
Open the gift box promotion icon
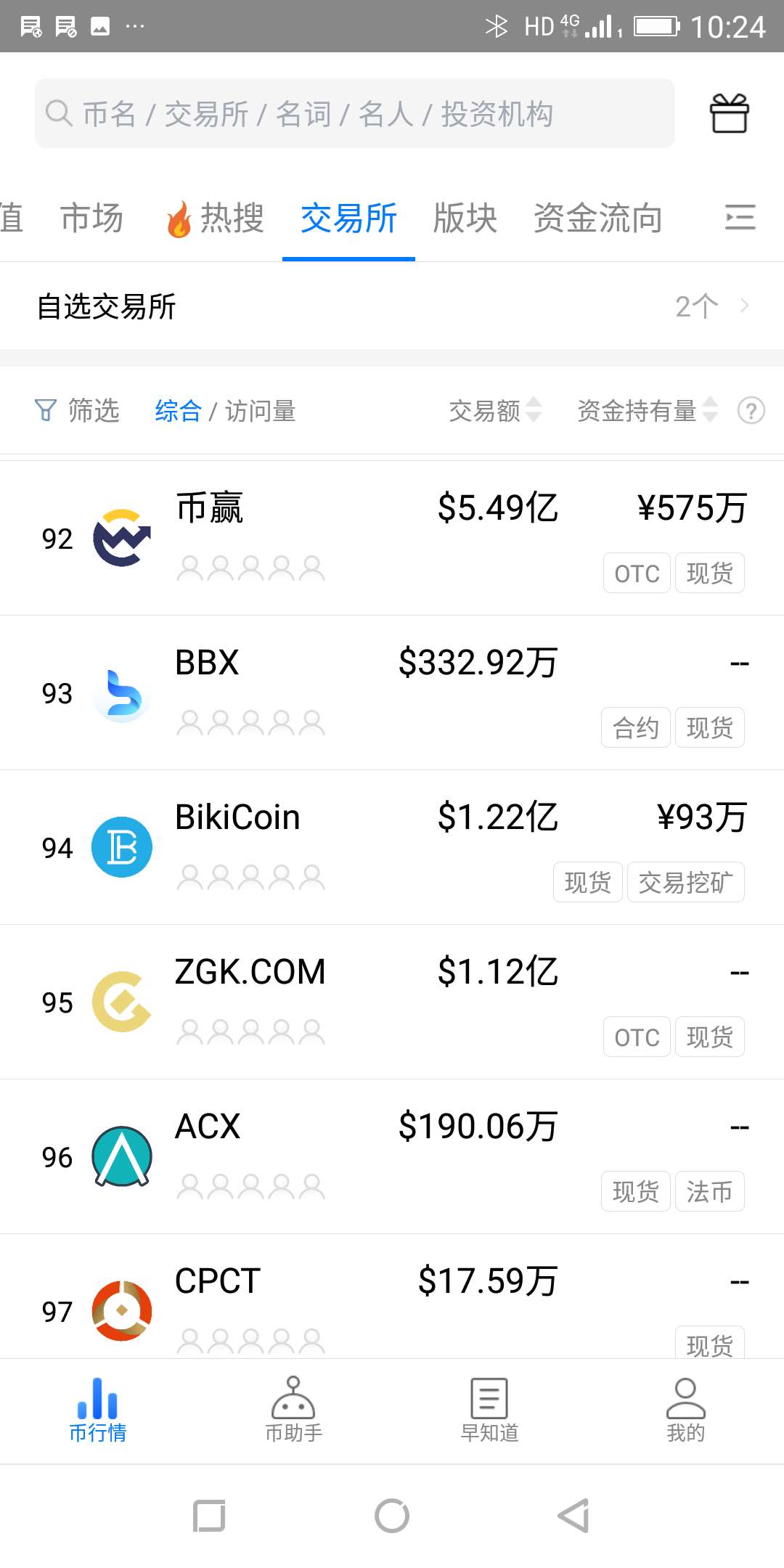[730, 114]
